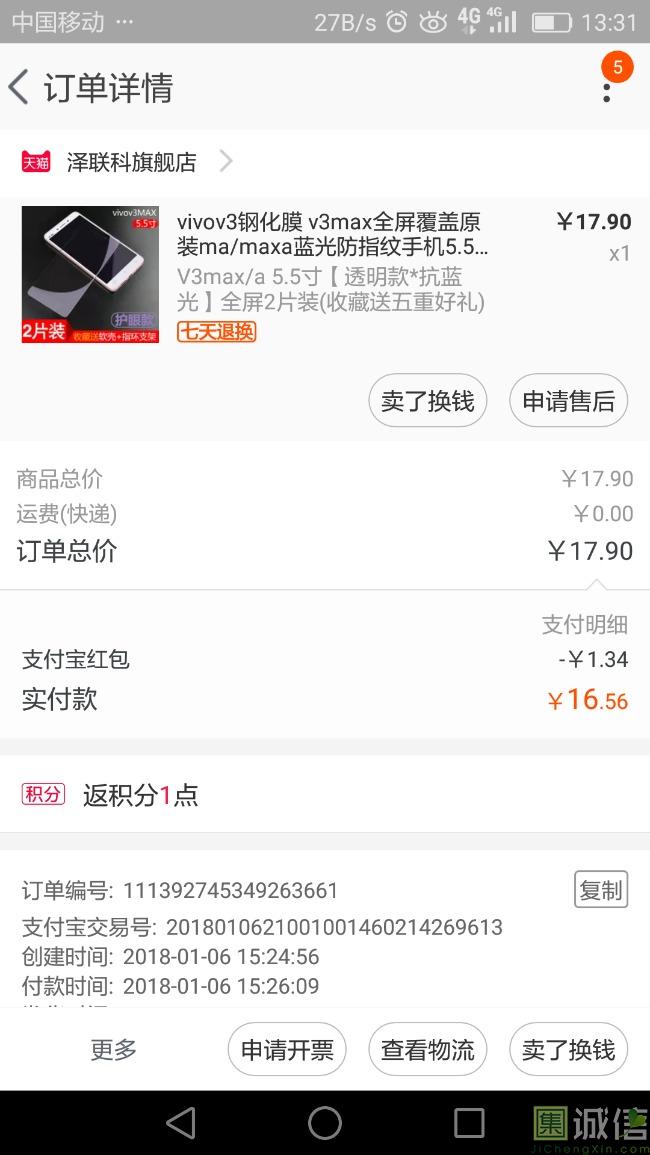Screen dimensions: 650x1155
Task: Tap the 申请售后 button
Action: tap(568, 401)
